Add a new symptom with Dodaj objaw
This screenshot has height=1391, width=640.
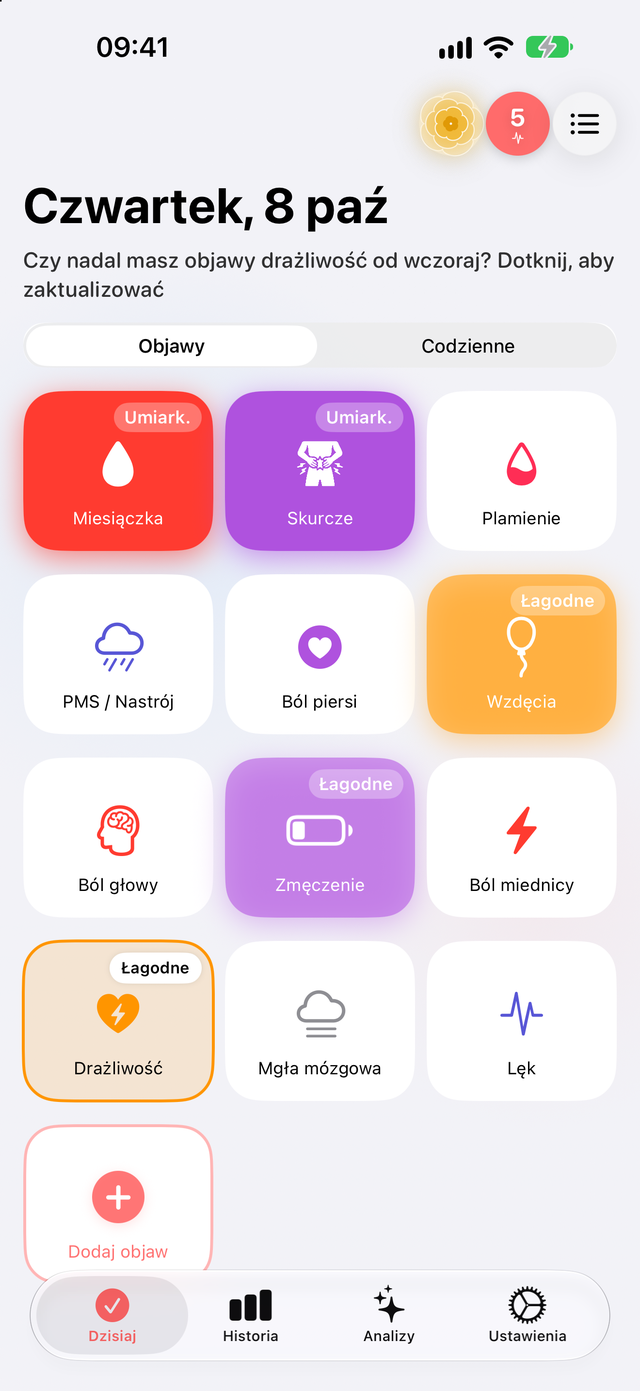(x=118, y=1204)
